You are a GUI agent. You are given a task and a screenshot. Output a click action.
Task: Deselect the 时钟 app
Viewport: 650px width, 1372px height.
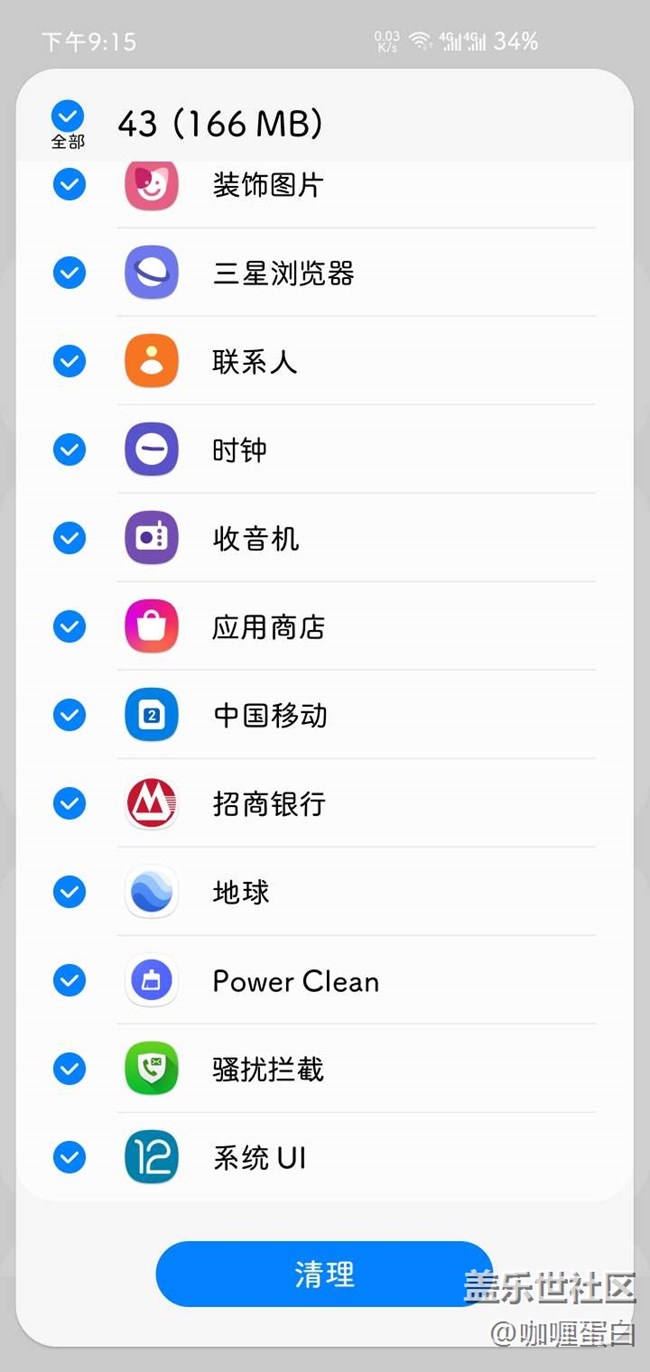(69, 450)
